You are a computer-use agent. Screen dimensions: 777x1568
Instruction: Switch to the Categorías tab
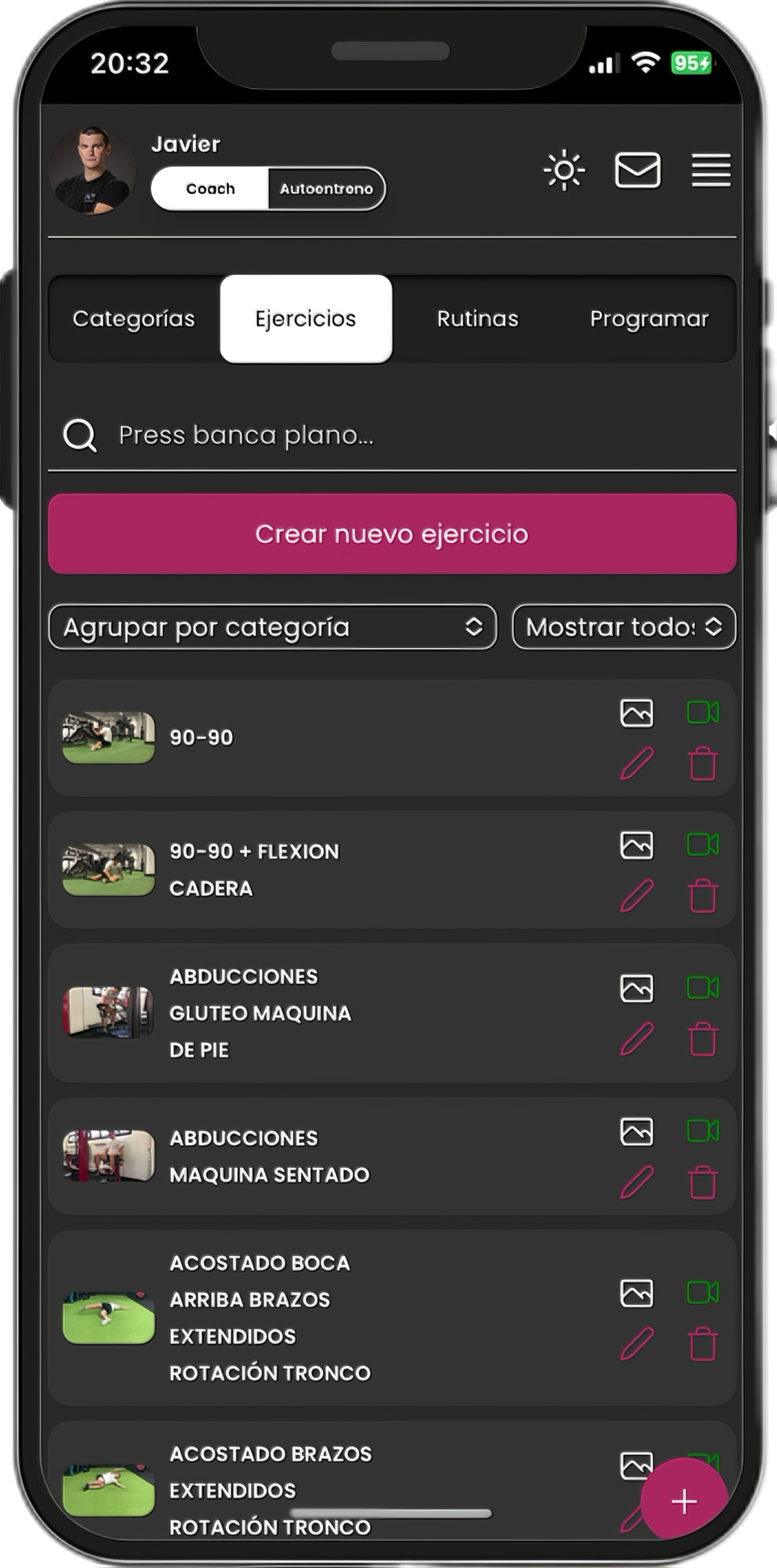click(x=134, y=319)
